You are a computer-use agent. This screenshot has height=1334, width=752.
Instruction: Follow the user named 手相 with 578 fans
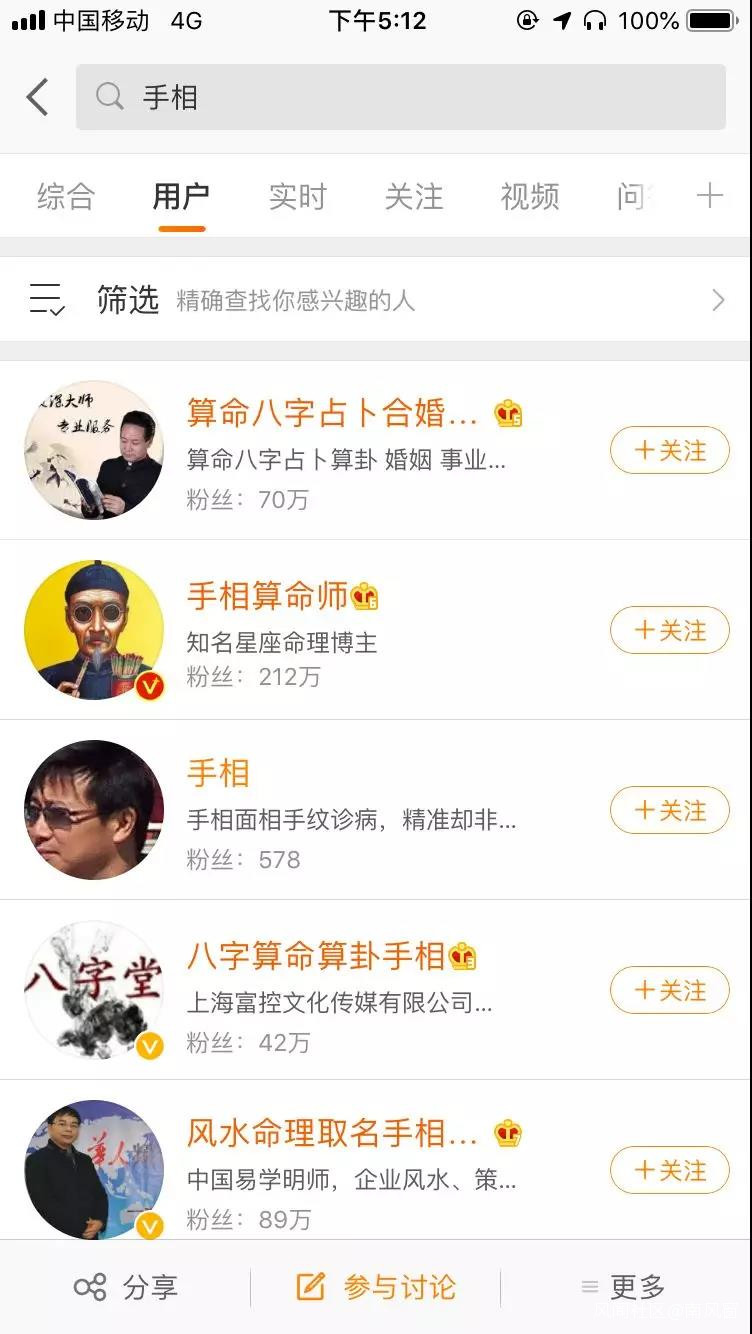pos(669,810)
